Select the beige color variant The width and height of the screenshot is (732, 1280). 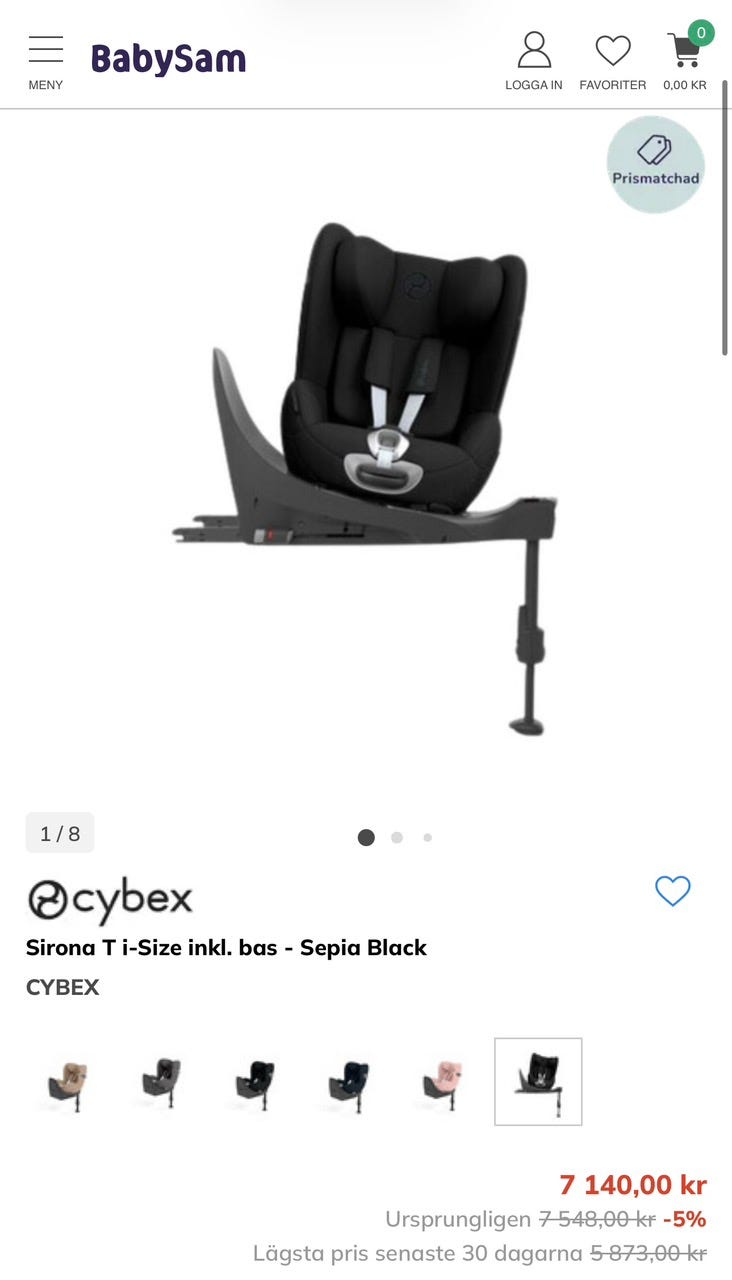(x=69, y=1082)
